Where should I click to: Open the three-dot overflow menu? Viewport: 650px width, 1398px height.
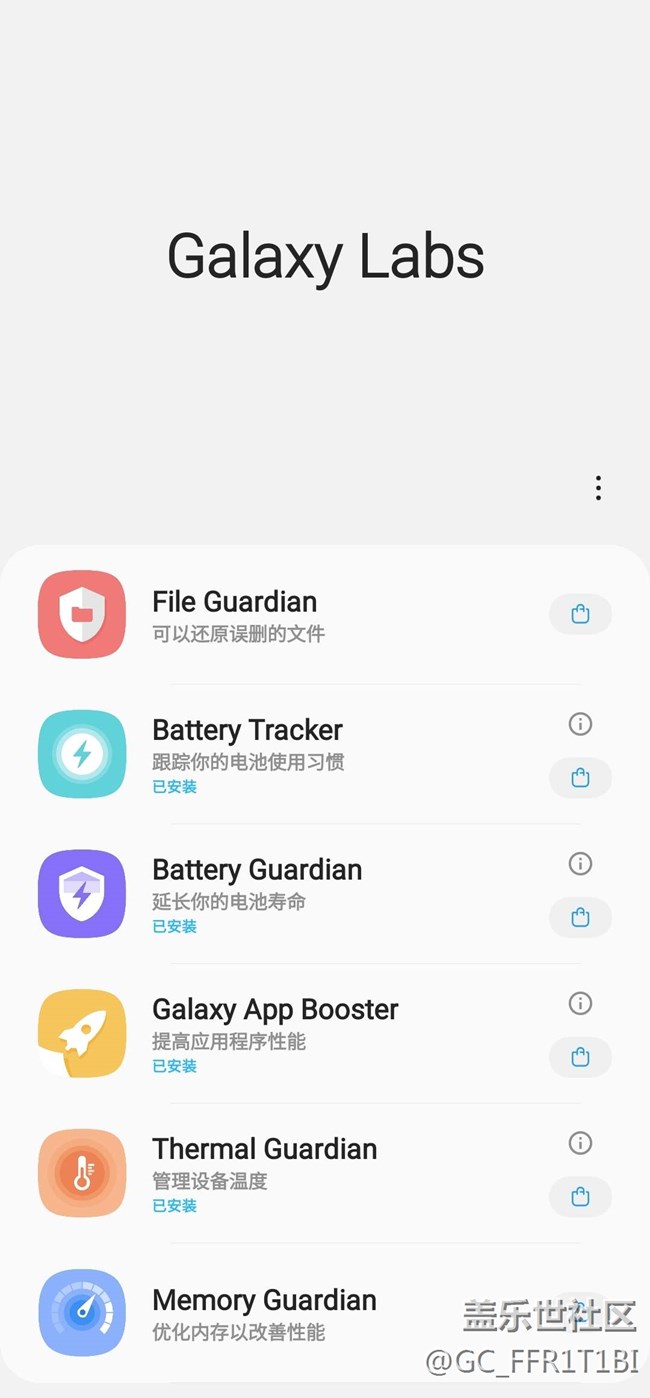point(598,488)
